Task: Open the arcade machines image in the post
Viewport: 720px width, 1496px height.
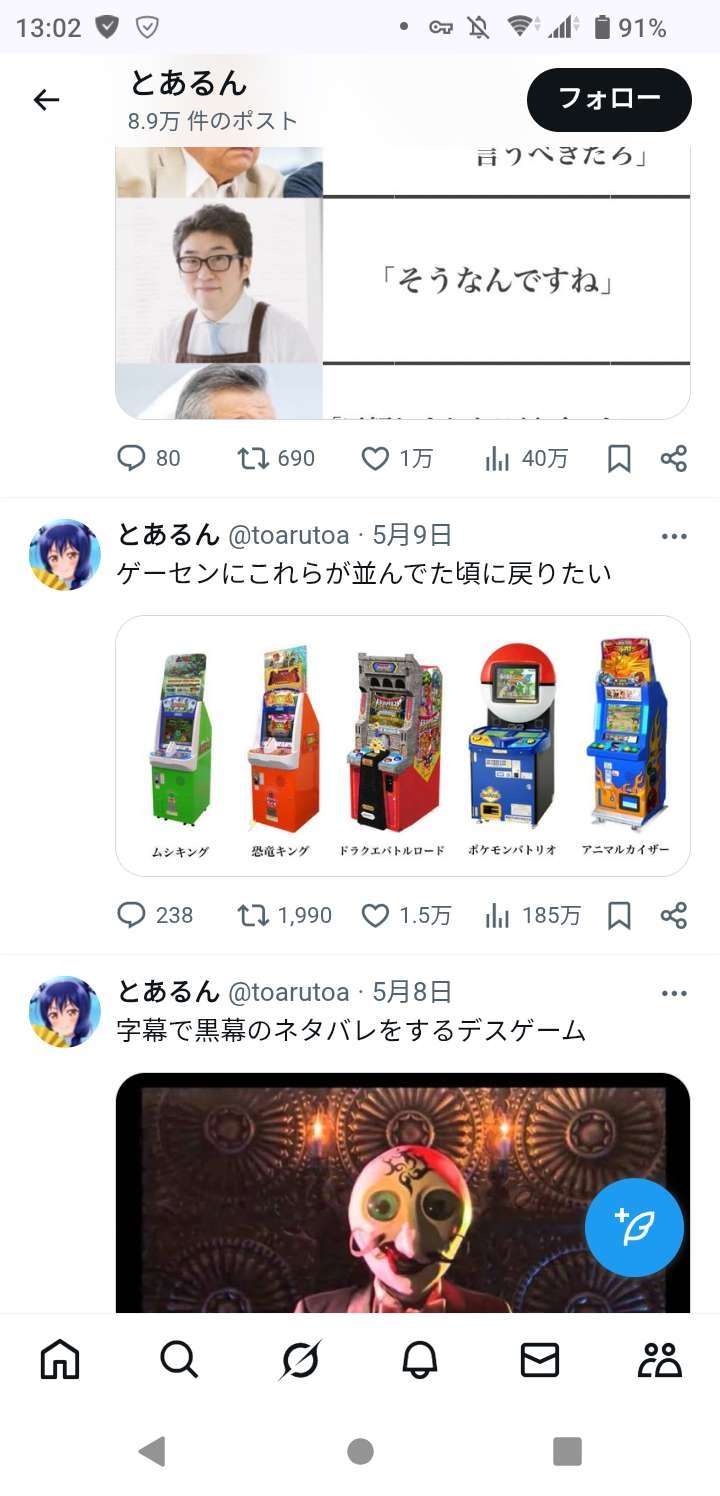Action: pos(403,746)
